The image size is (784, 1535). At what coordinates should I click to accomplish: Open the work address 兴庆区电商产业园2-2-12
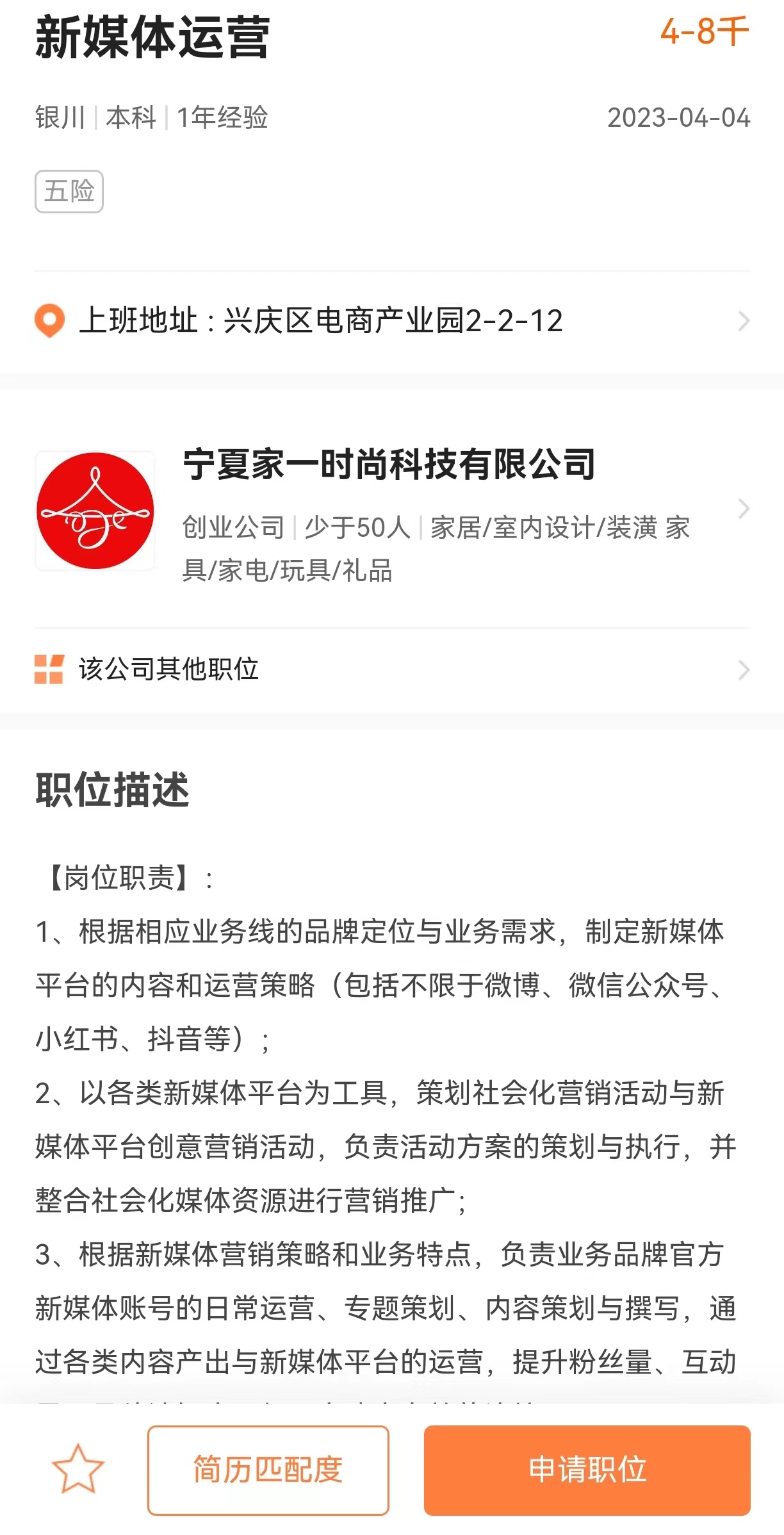[391, 321]
